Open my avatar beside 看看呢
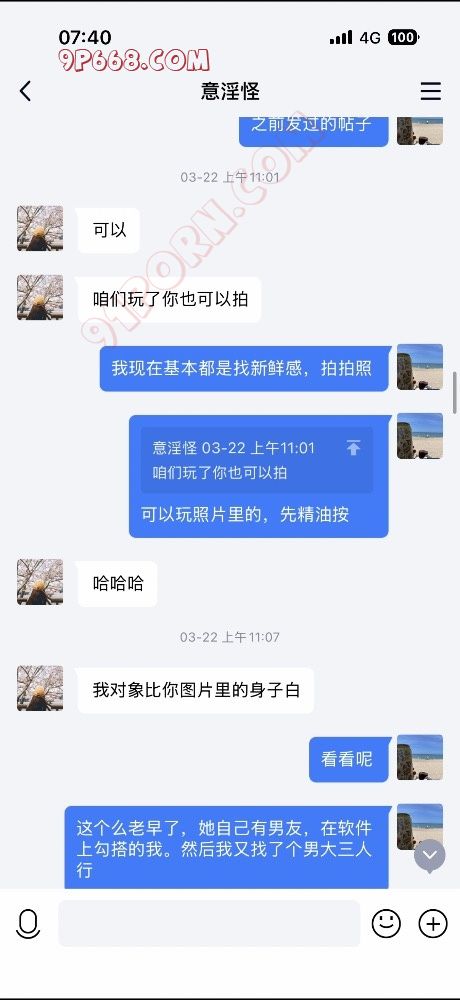The width and height of the screenshot is (460, 1000). tap(420, 758)
